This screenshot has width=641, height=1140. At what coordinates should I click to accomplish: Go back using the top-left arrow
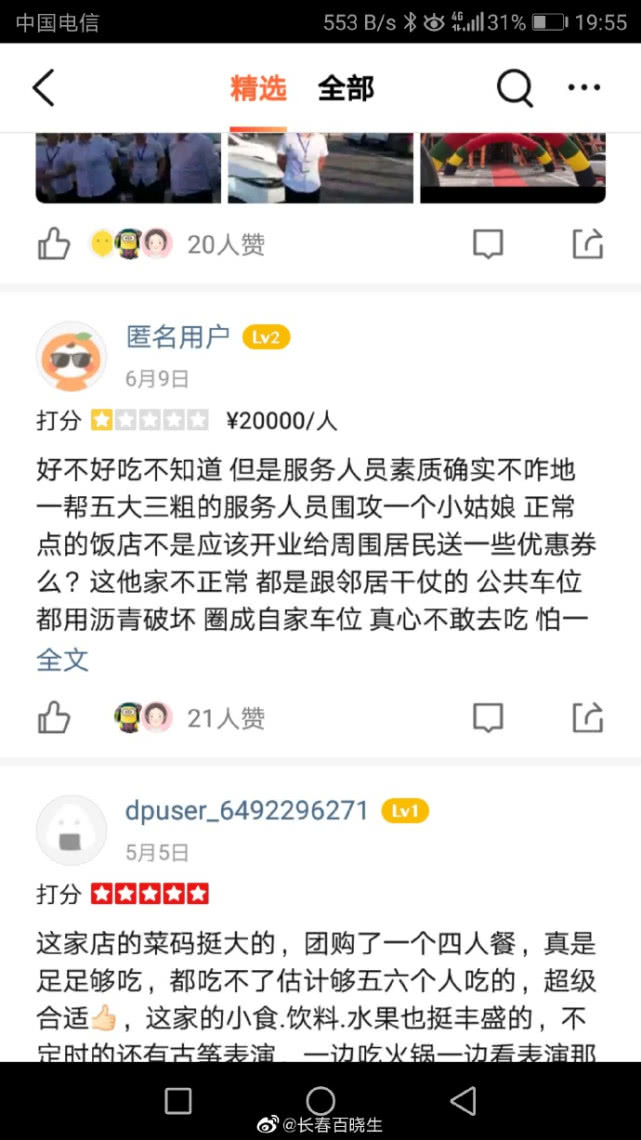(x=43, y=89)
